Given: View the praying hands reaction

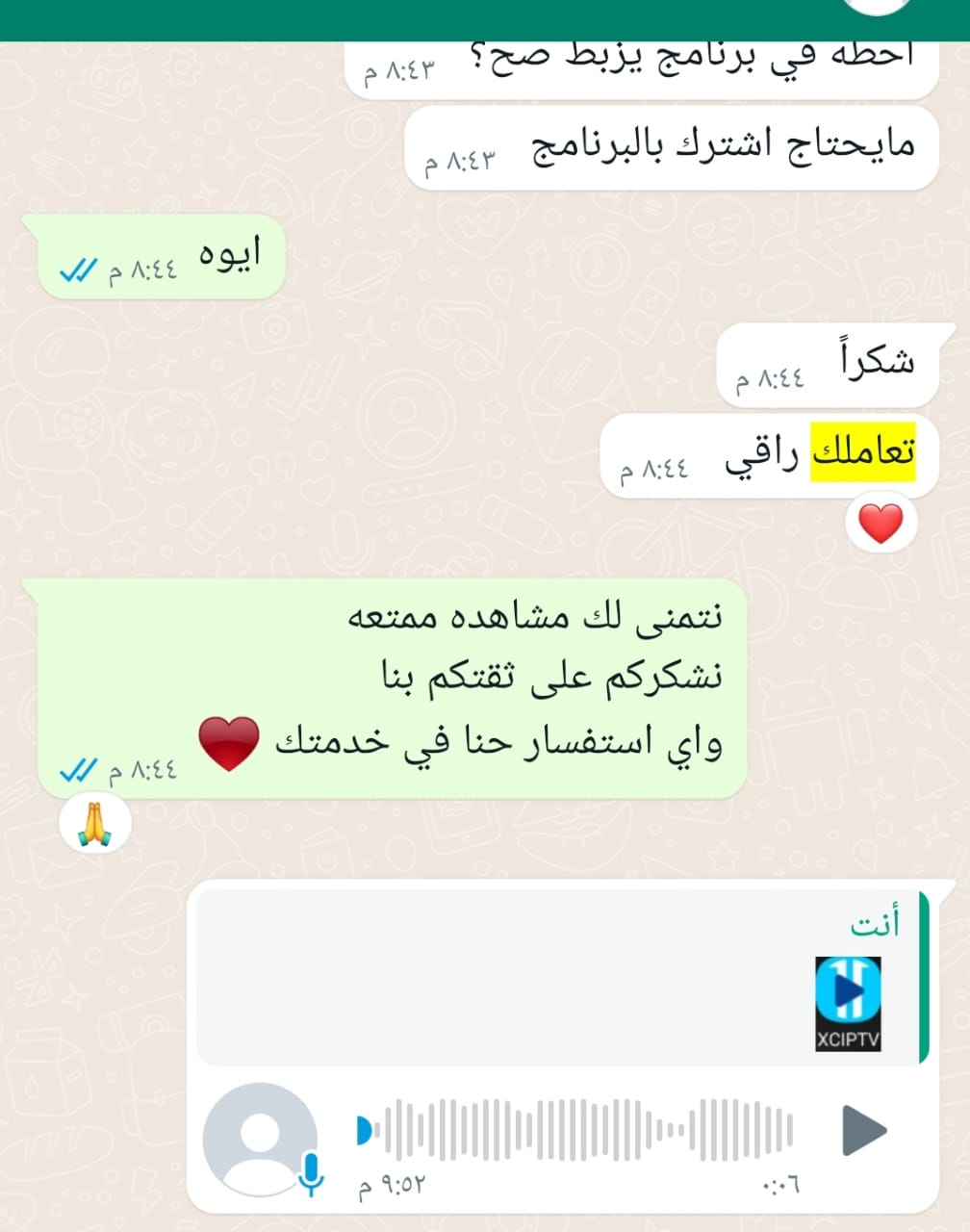Looking at the screenshot, I should coord(94,826).
